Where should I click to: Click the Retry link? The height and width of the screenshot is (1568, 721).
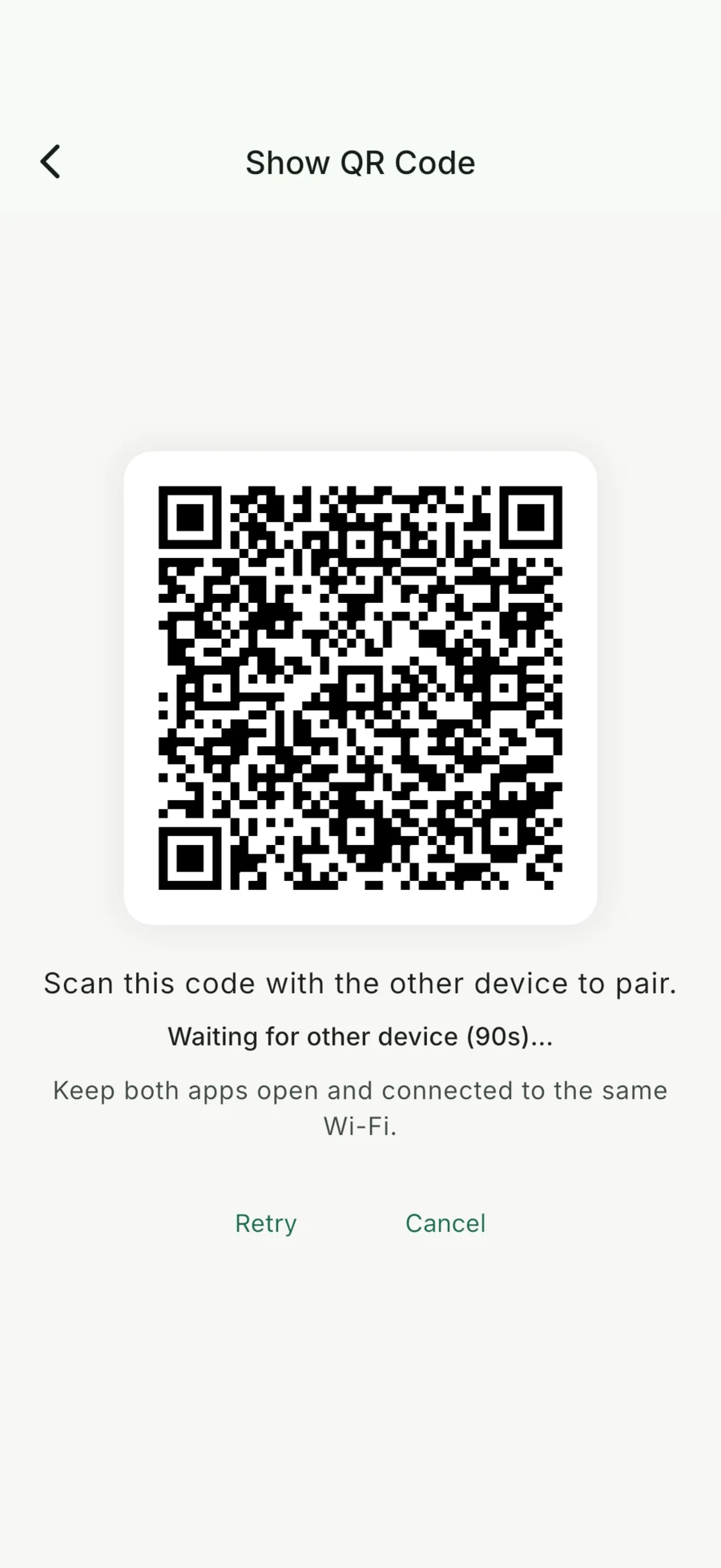tap(265, 1222)
